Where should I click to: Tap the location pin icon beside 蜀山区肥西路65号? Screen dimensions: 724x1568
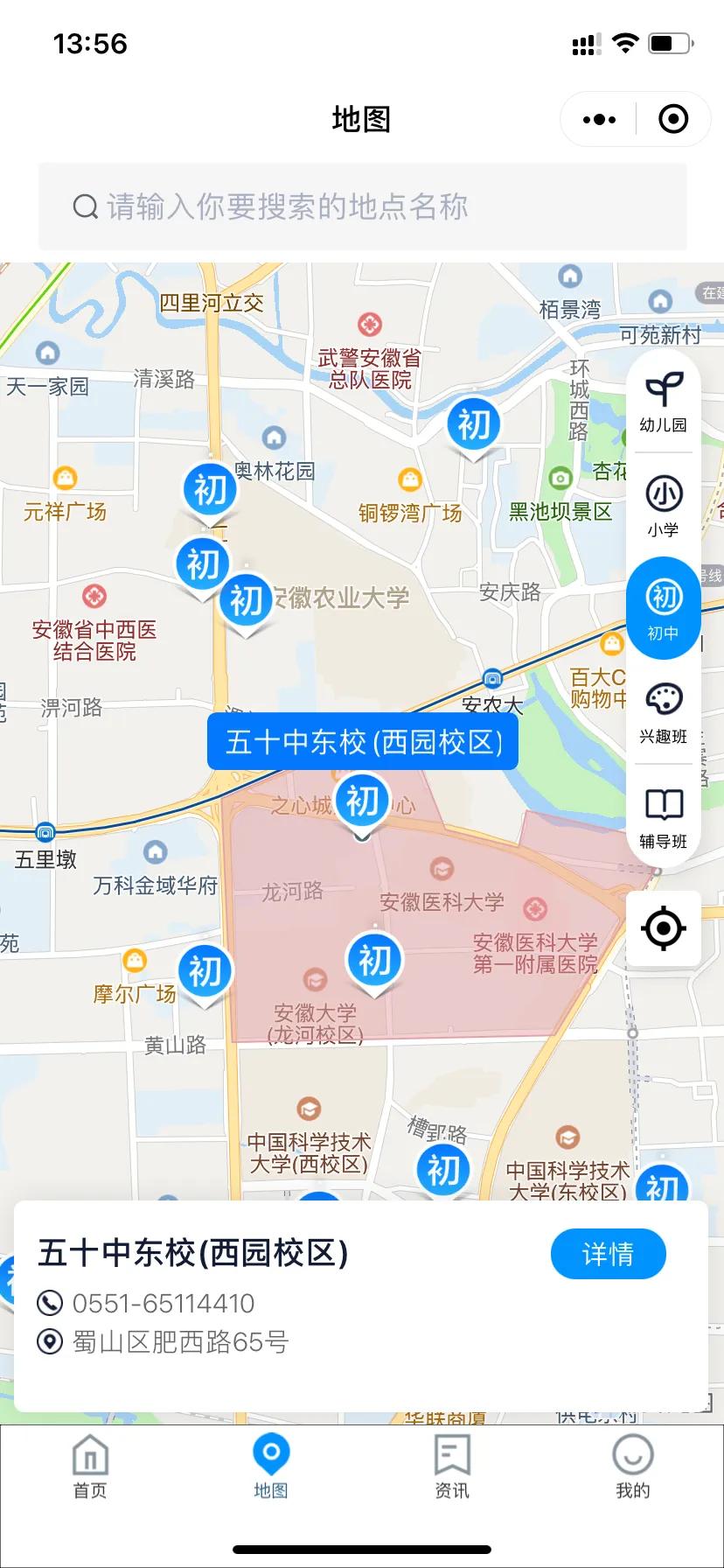[52, 1340]
